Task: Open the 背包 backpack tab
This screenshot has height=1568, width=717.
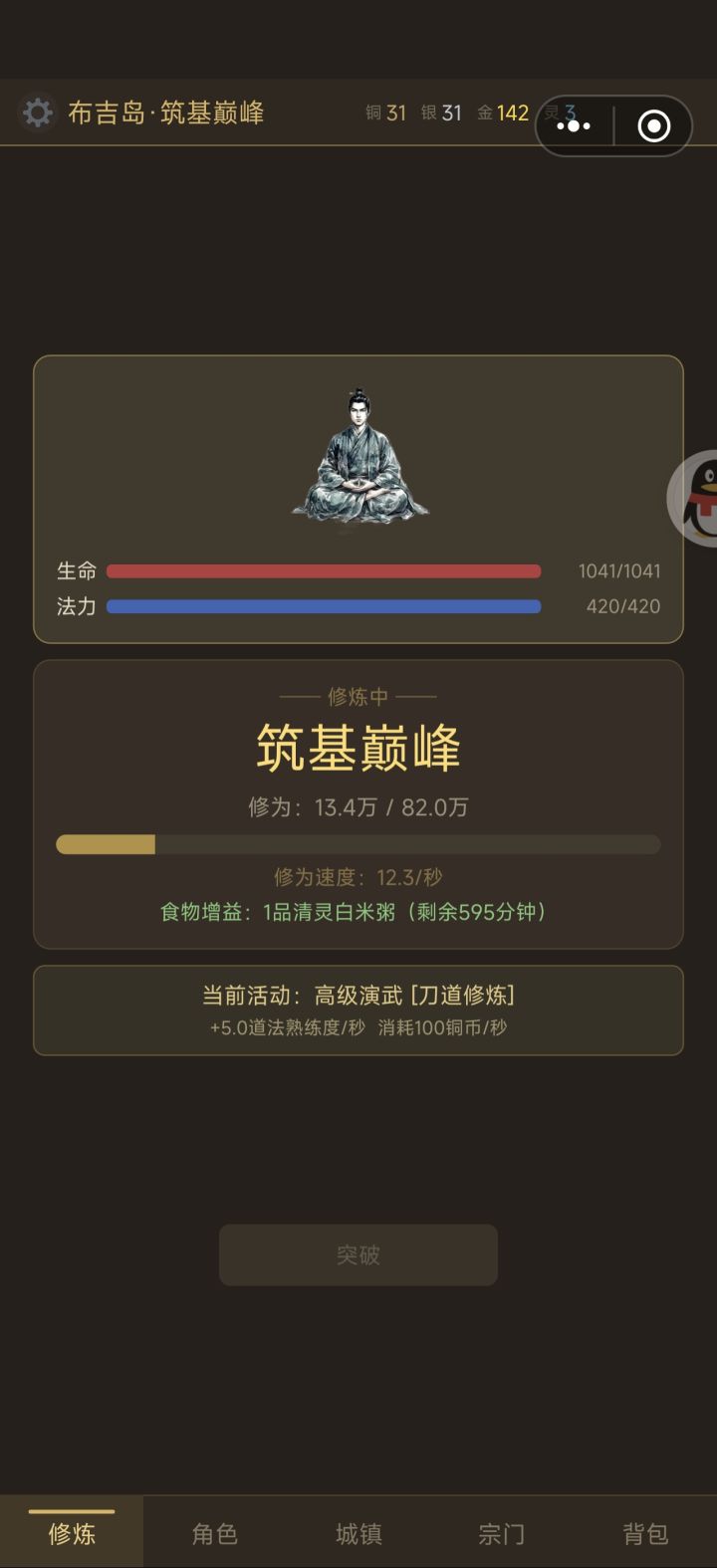Action: pos(646,1533)
